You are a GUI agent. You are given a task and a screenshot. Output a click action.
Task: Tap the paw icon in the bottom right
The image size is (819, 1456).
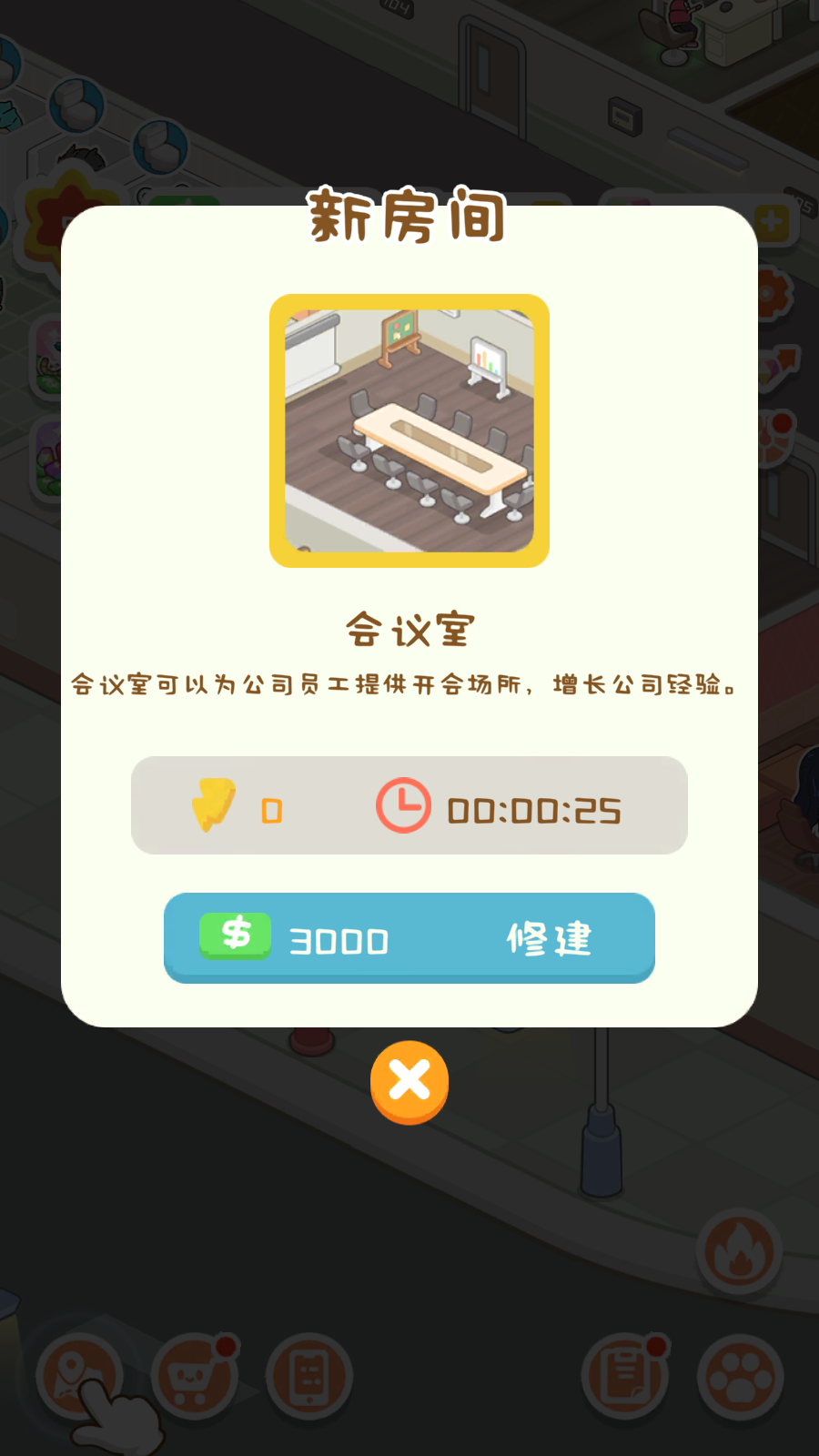click(739, 1377)
